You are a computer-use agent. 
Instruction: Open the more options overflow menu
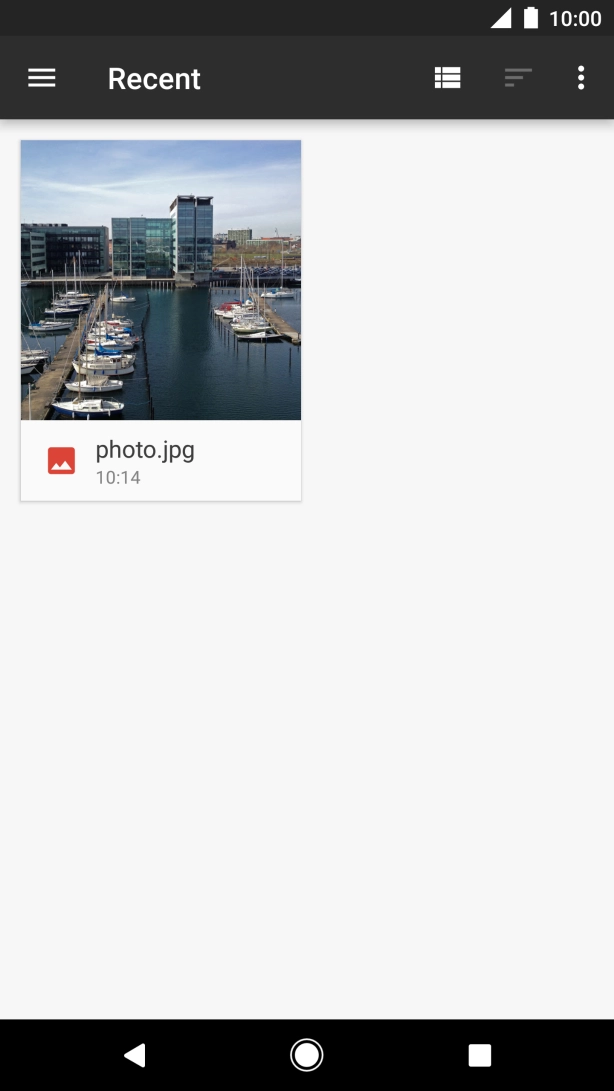point(581,78)
